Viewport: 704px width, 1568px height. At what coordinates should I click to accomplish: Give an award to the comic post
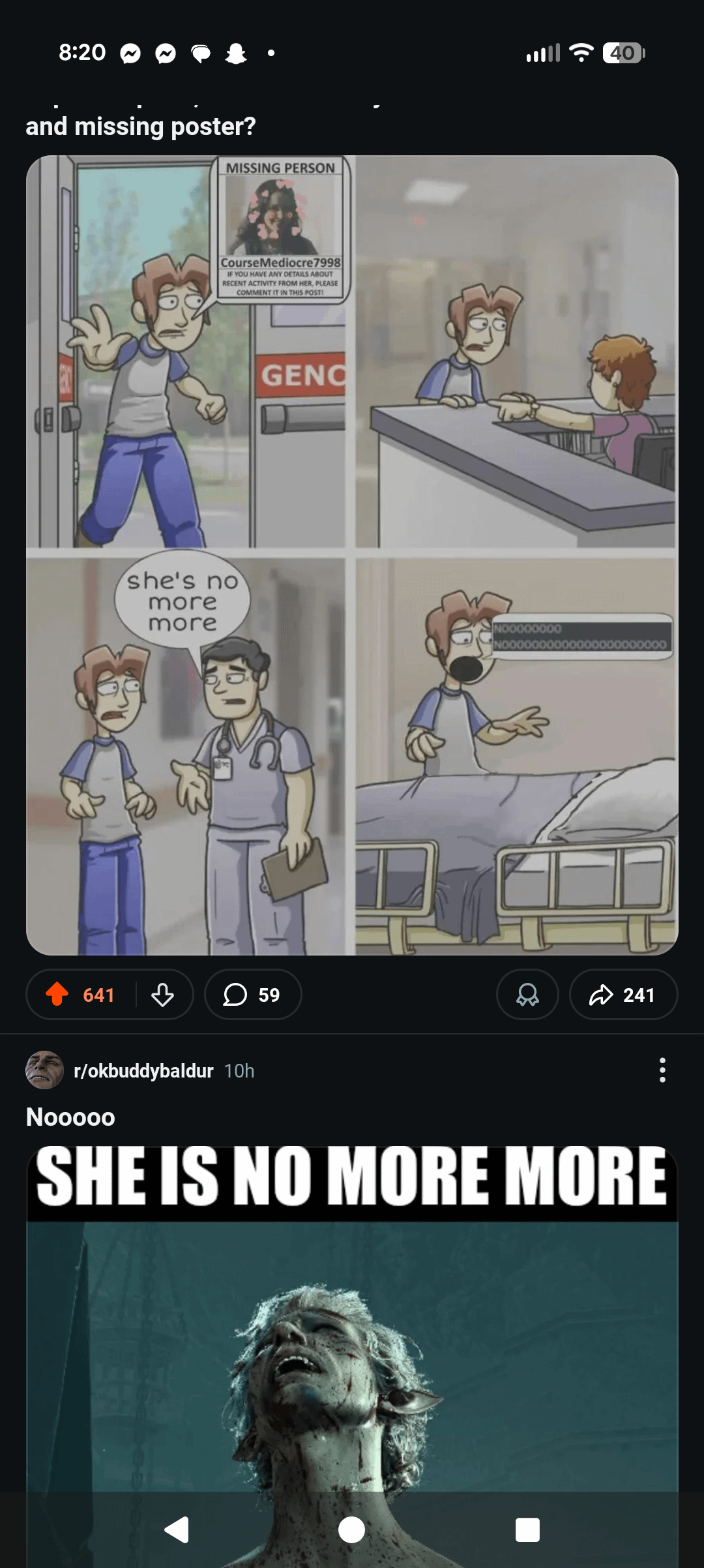coord(527,994)
